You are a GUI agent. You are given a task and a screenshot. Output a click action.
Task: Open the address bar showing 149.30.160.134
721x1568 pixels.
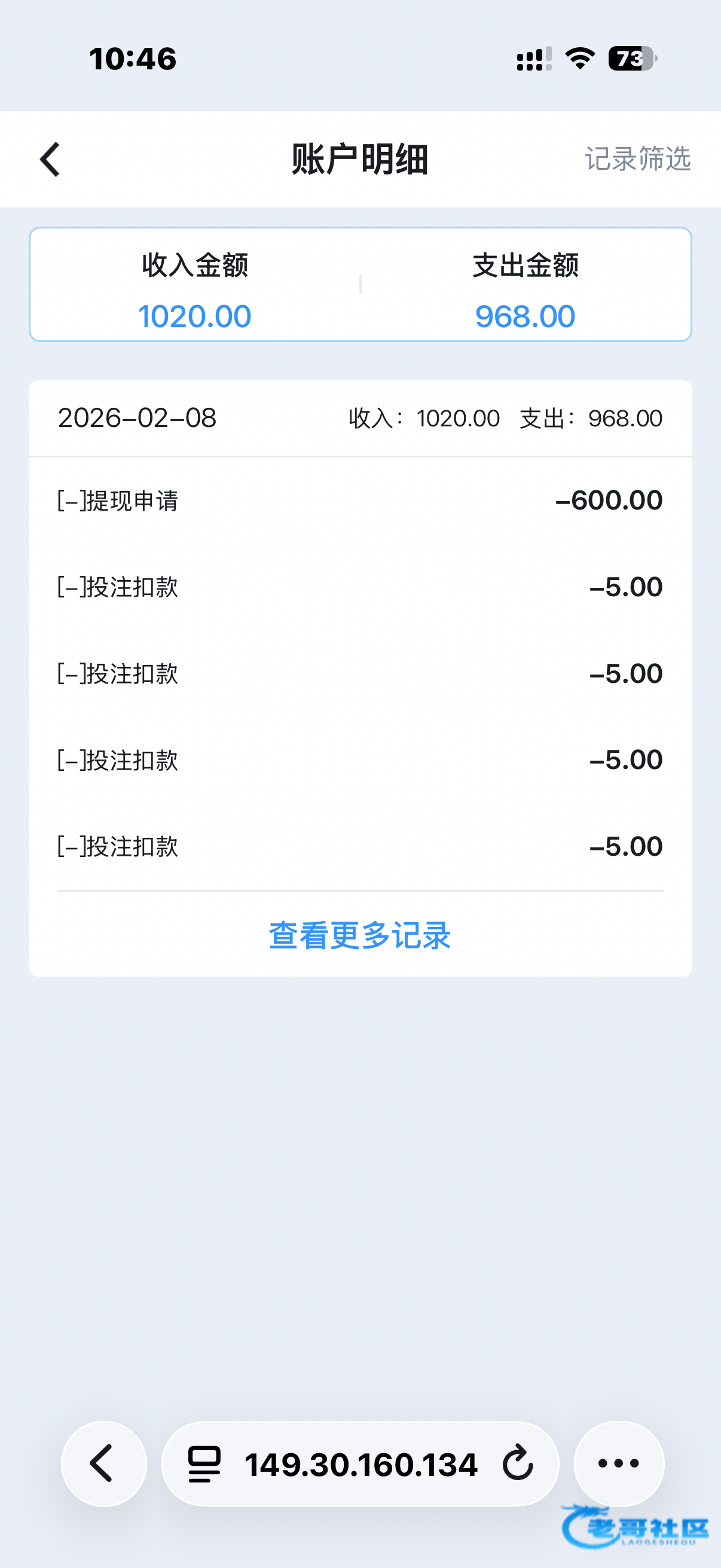tap(360, 1465)
